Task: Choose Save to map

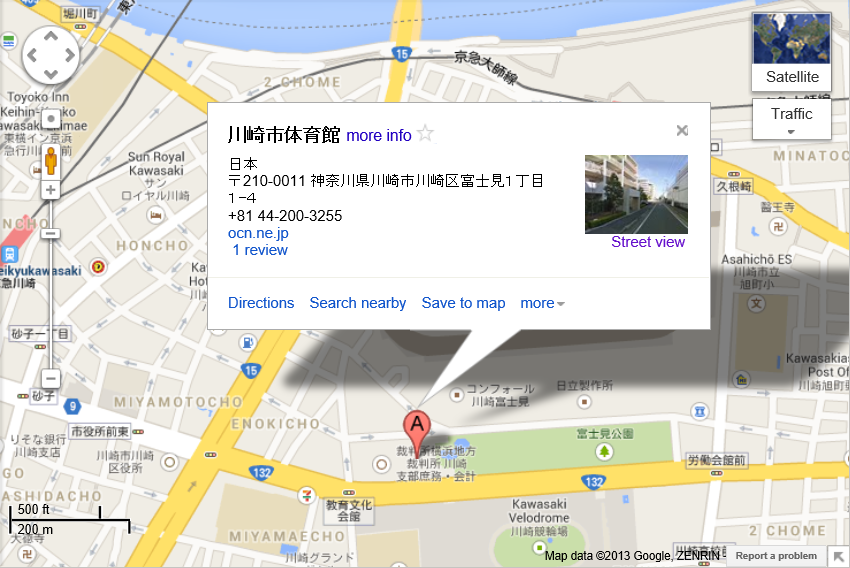Action: 463,303
